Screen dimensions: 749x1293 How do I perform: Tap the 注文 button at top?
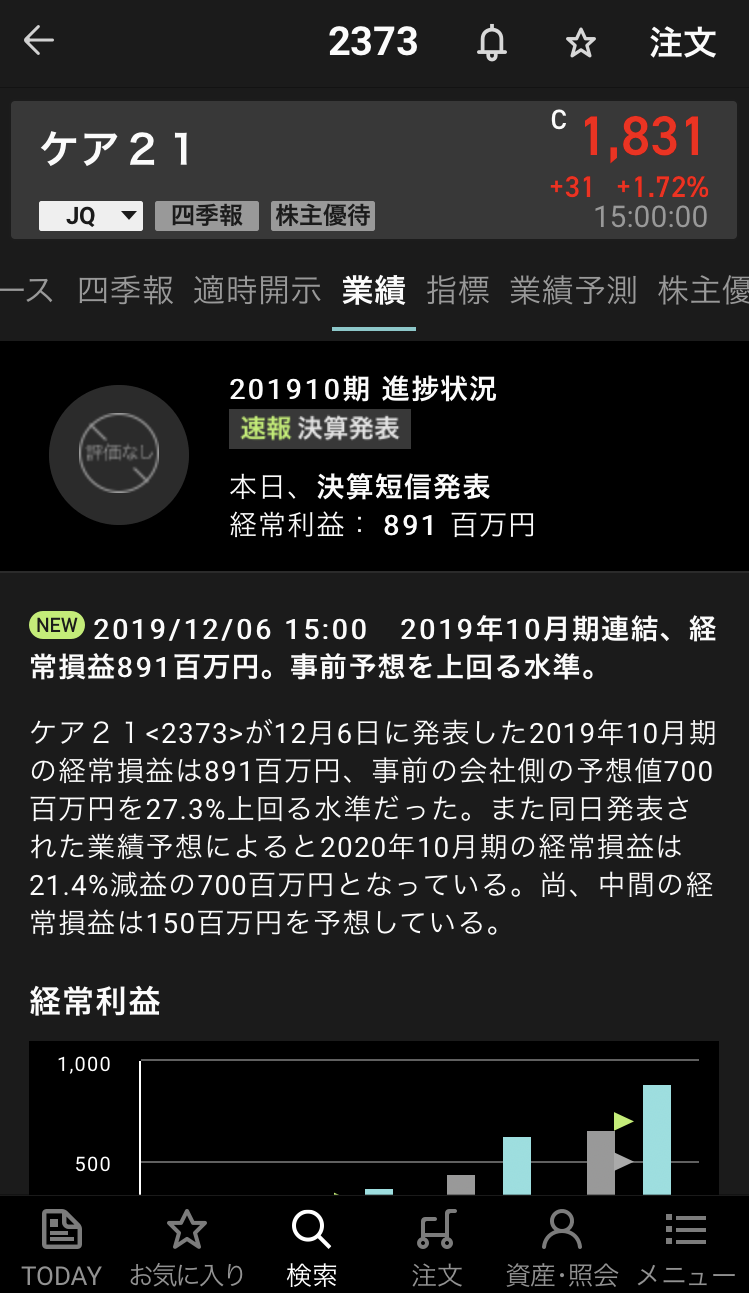click(683, 43)
